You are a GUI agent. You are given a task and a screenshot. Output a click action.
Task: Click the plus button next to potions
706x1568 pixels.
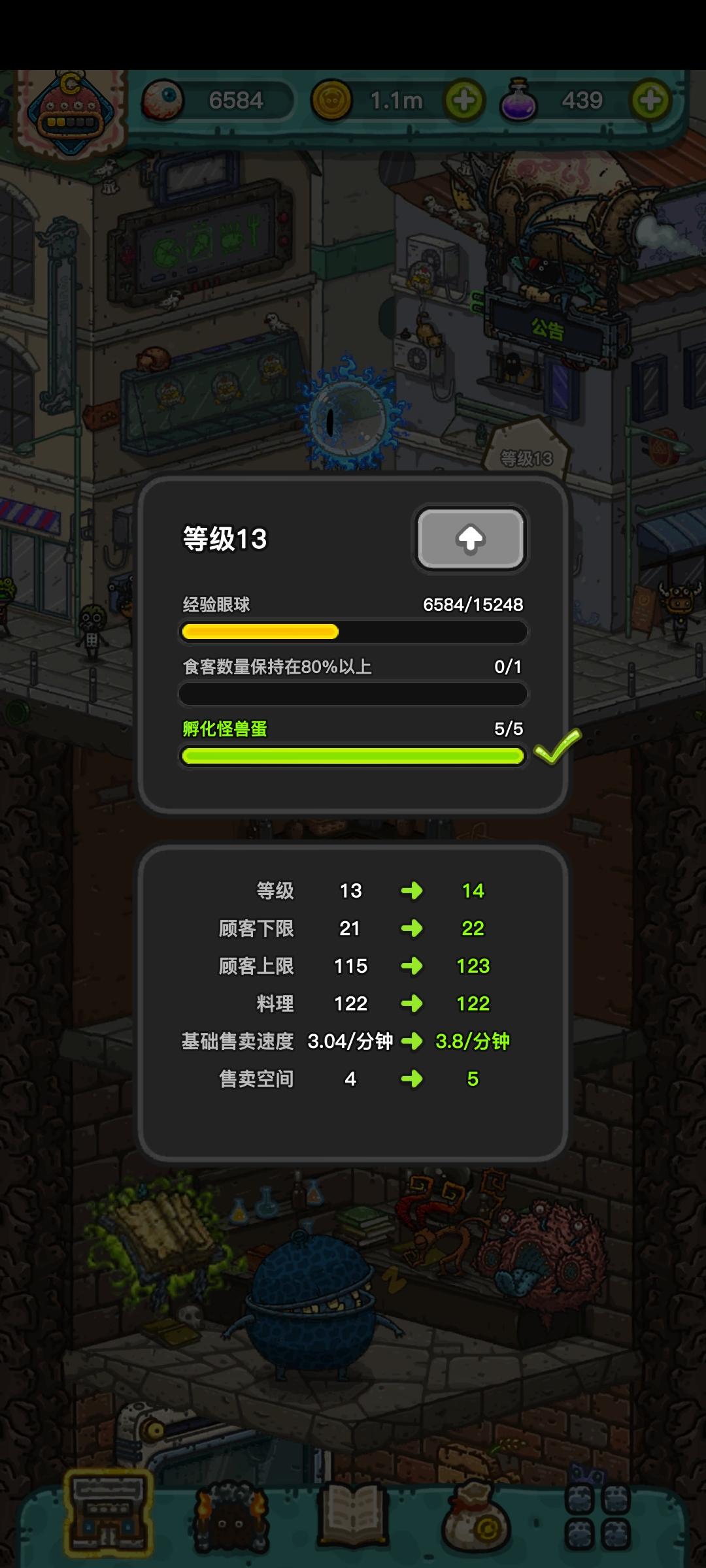pyautogui.click(x=650, y=99)
